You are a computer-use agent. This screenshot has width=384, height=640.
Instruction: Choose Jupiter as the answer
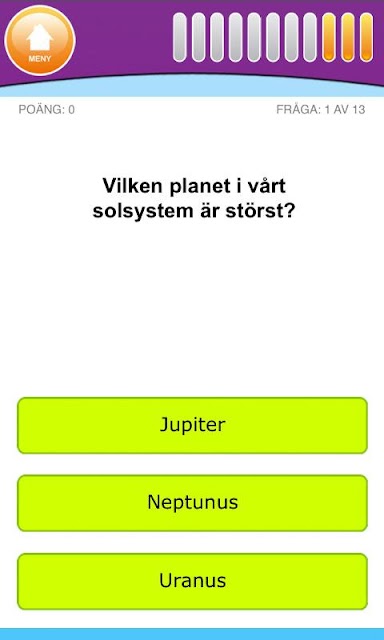point(192,425)
